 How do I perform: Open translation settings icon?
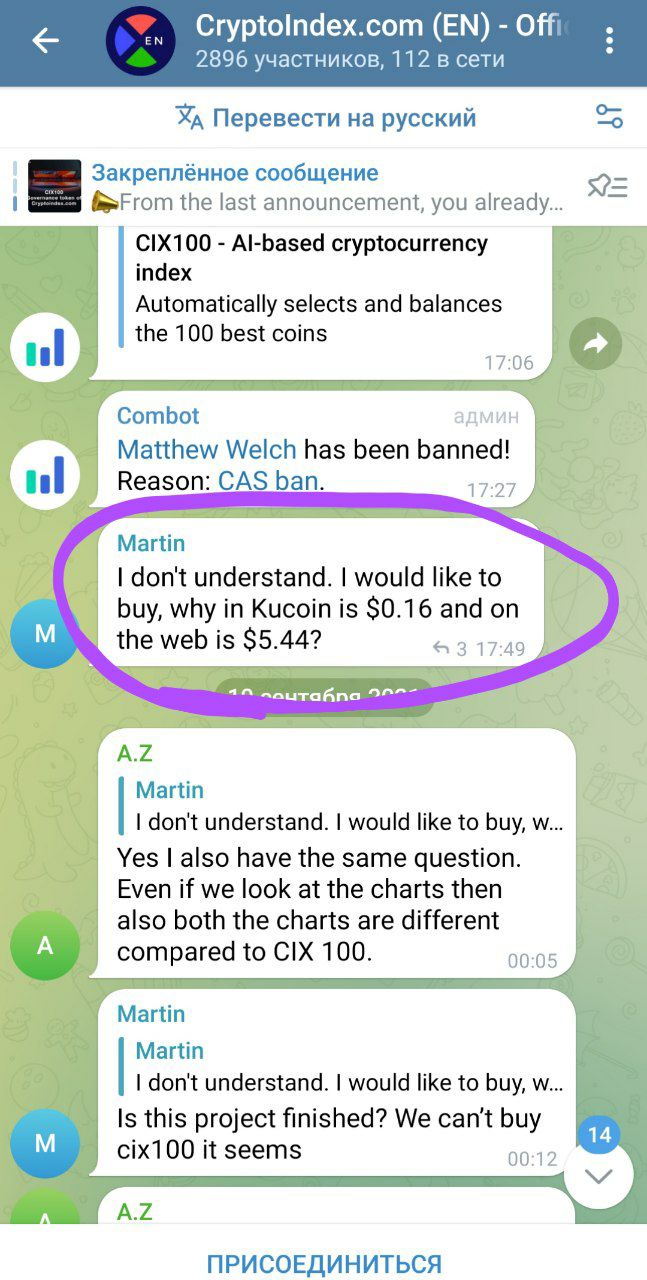609,117
